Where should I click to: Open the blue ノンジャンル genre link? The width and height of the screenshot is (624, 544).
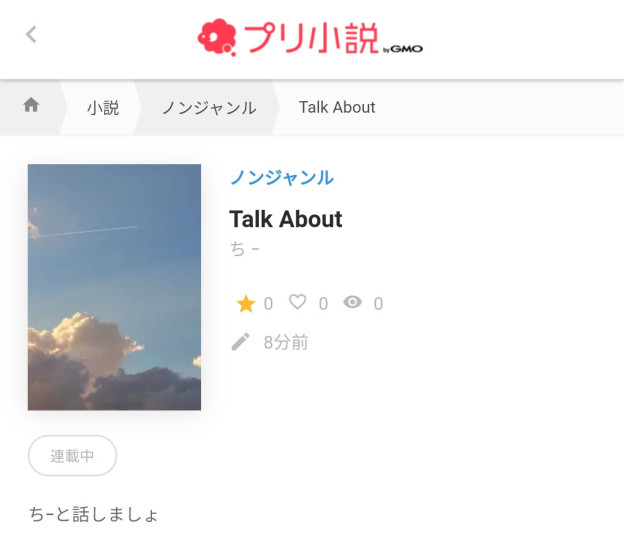pos(281,178)
